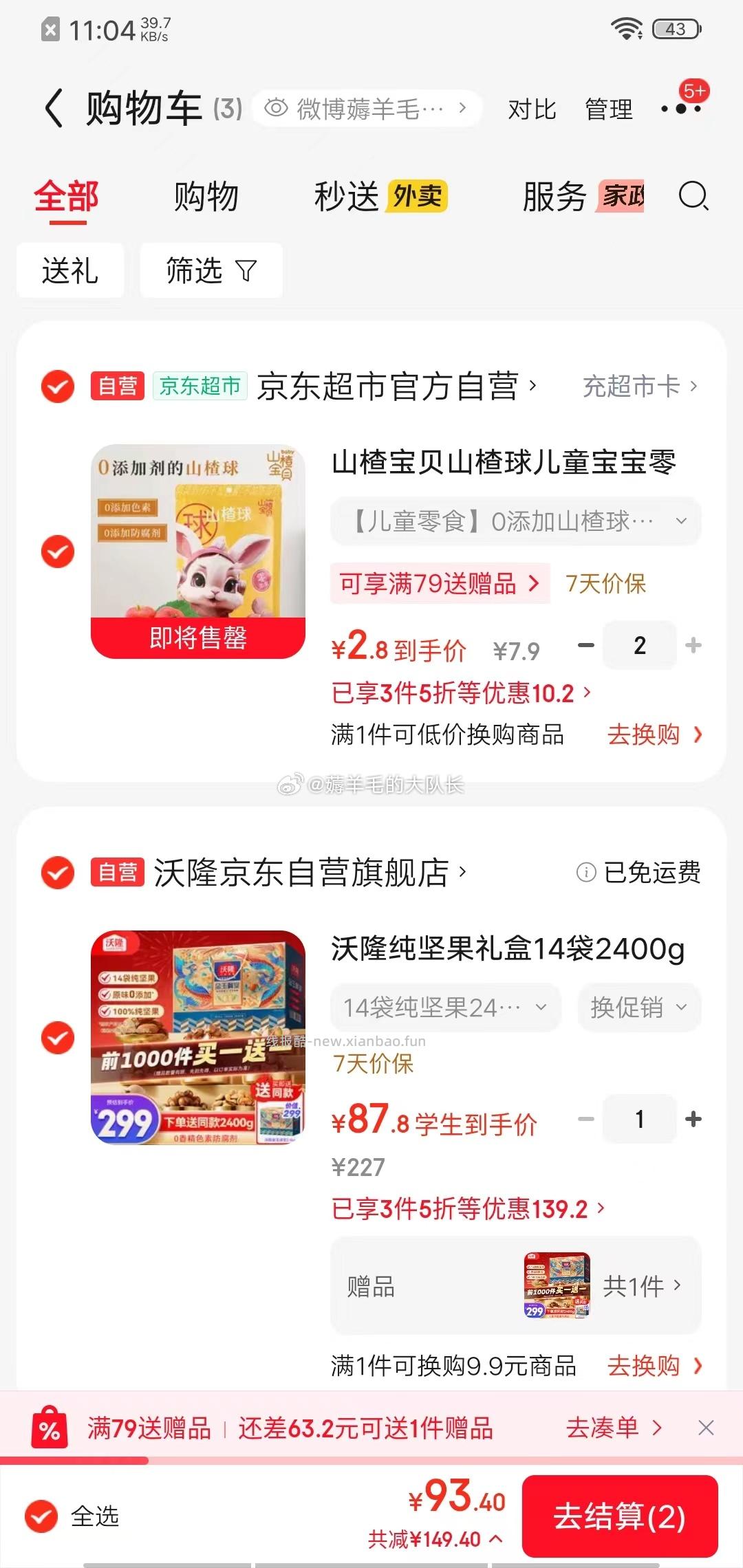Uncheck the 京东超市 store selection circle

pos(57,386)
